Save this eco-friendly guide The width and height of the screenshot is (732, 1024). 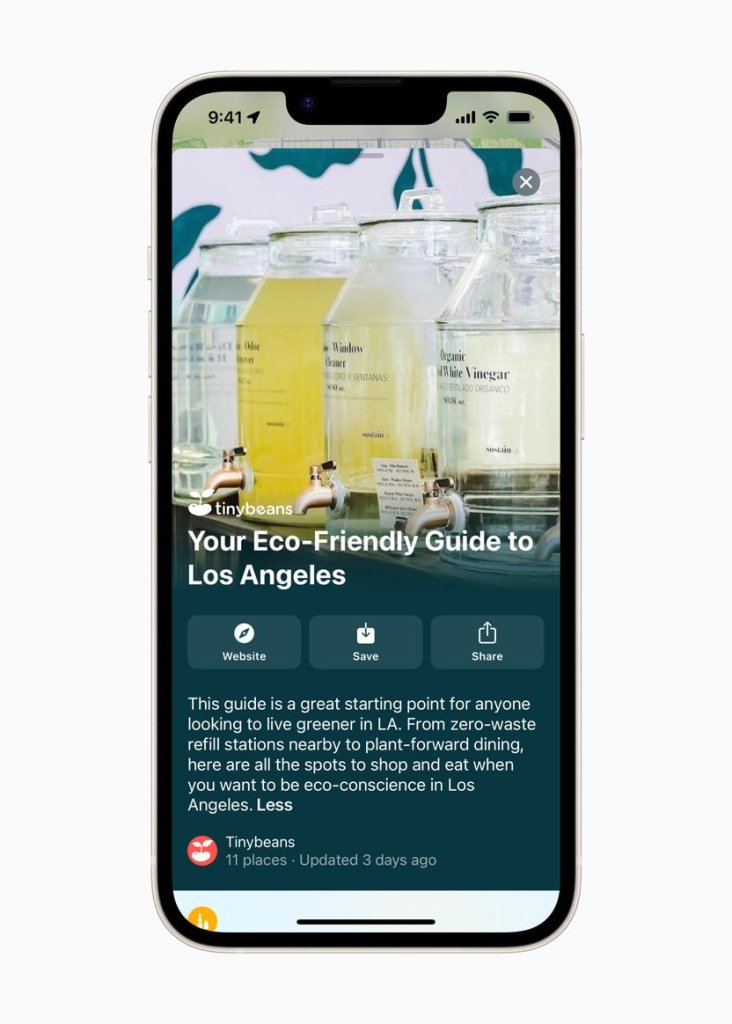tap(365, 642)
